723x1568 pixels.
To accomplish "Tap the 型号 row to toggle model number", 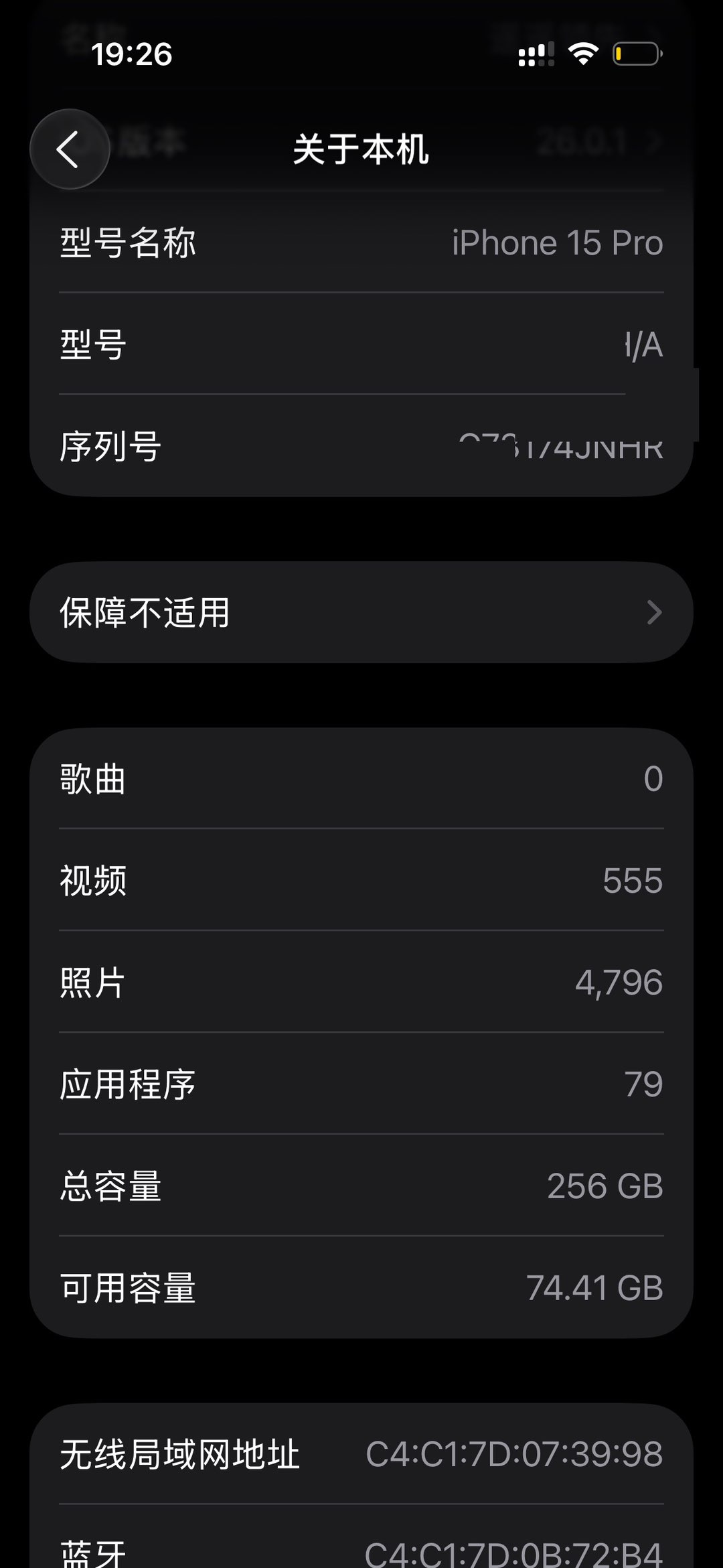I will pyautogui.click(x=361, y=345).
